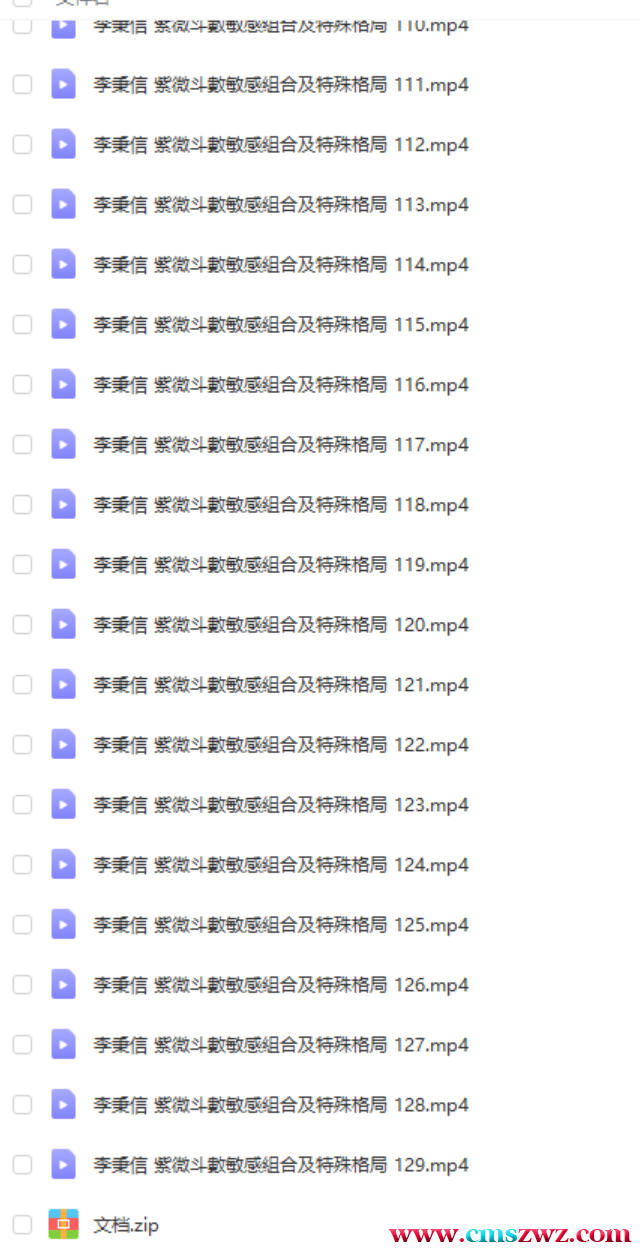Open video file 119.mp4
The image size is (640, 1252).
click(280, 565)
